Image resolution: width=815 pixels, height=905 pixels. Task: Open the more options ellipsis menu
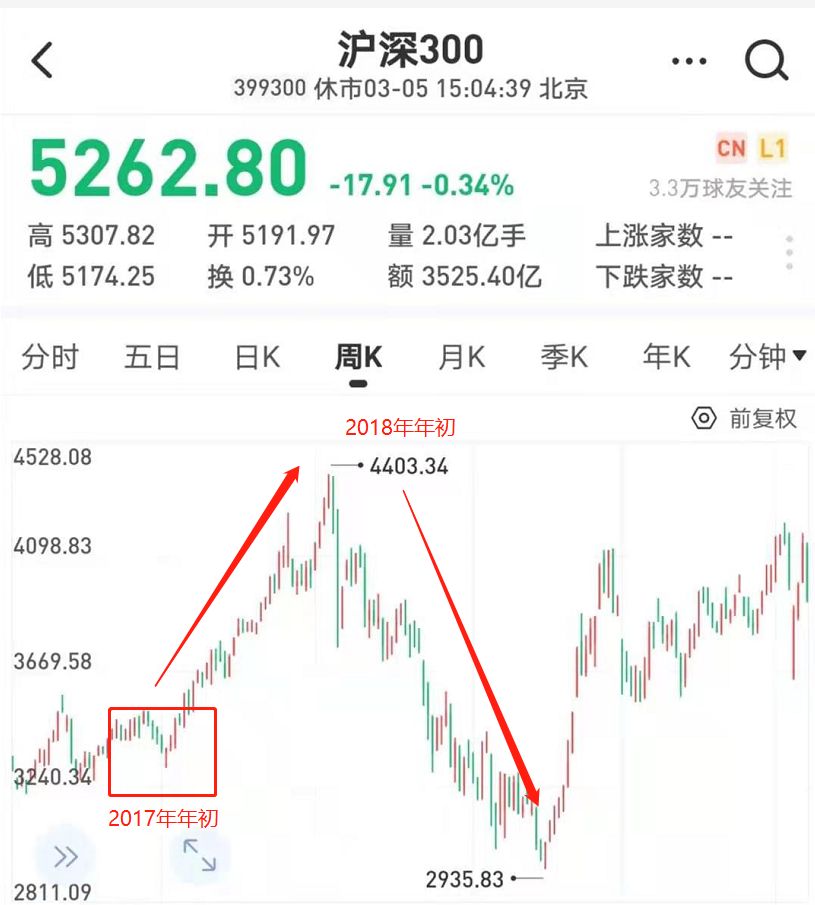point(689,60)
